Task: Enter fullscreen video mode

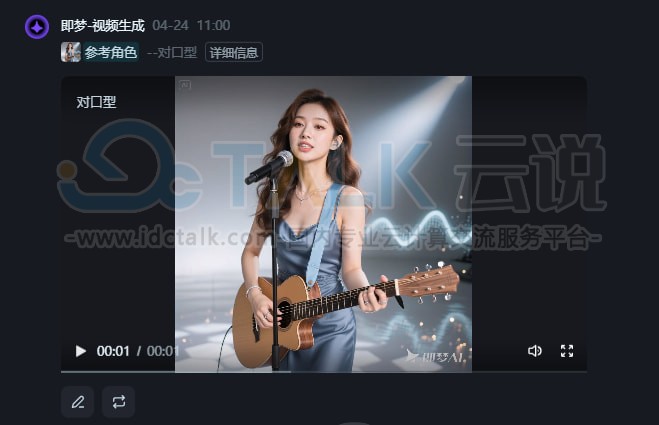Action: [567, 351]
